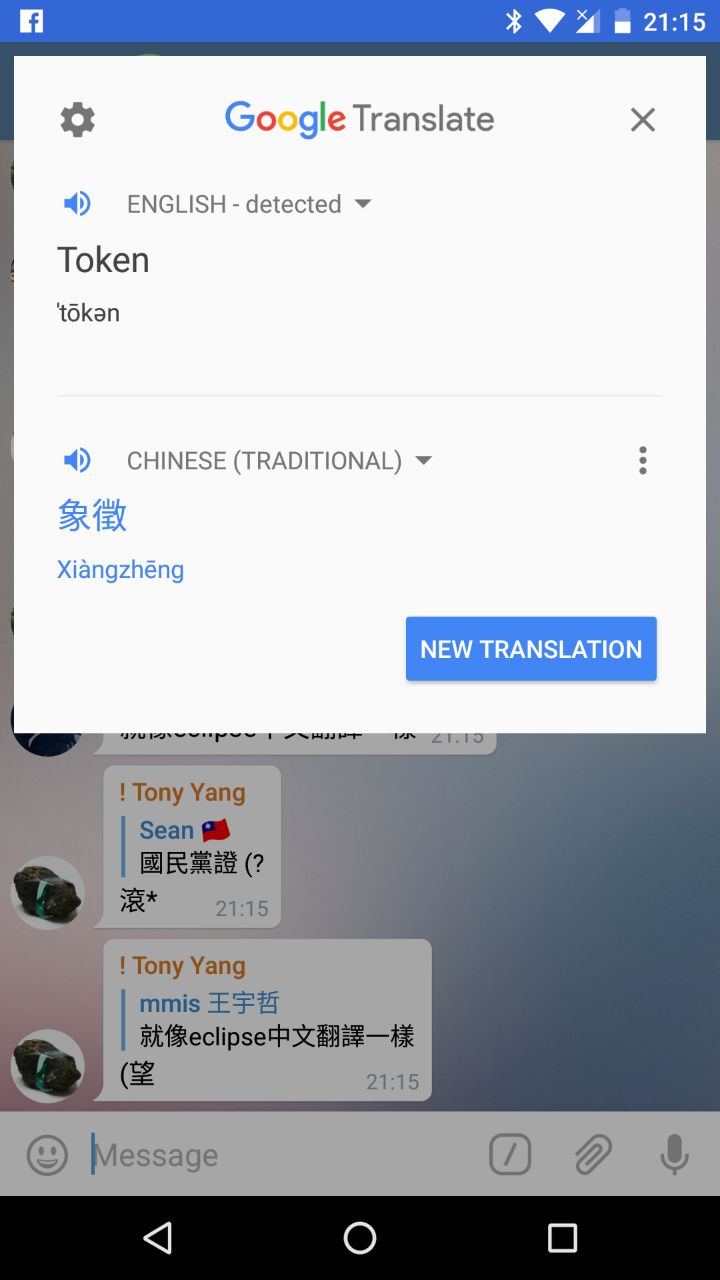
Task: Play the Chinese translation audio
Action: tap(77, 460)
